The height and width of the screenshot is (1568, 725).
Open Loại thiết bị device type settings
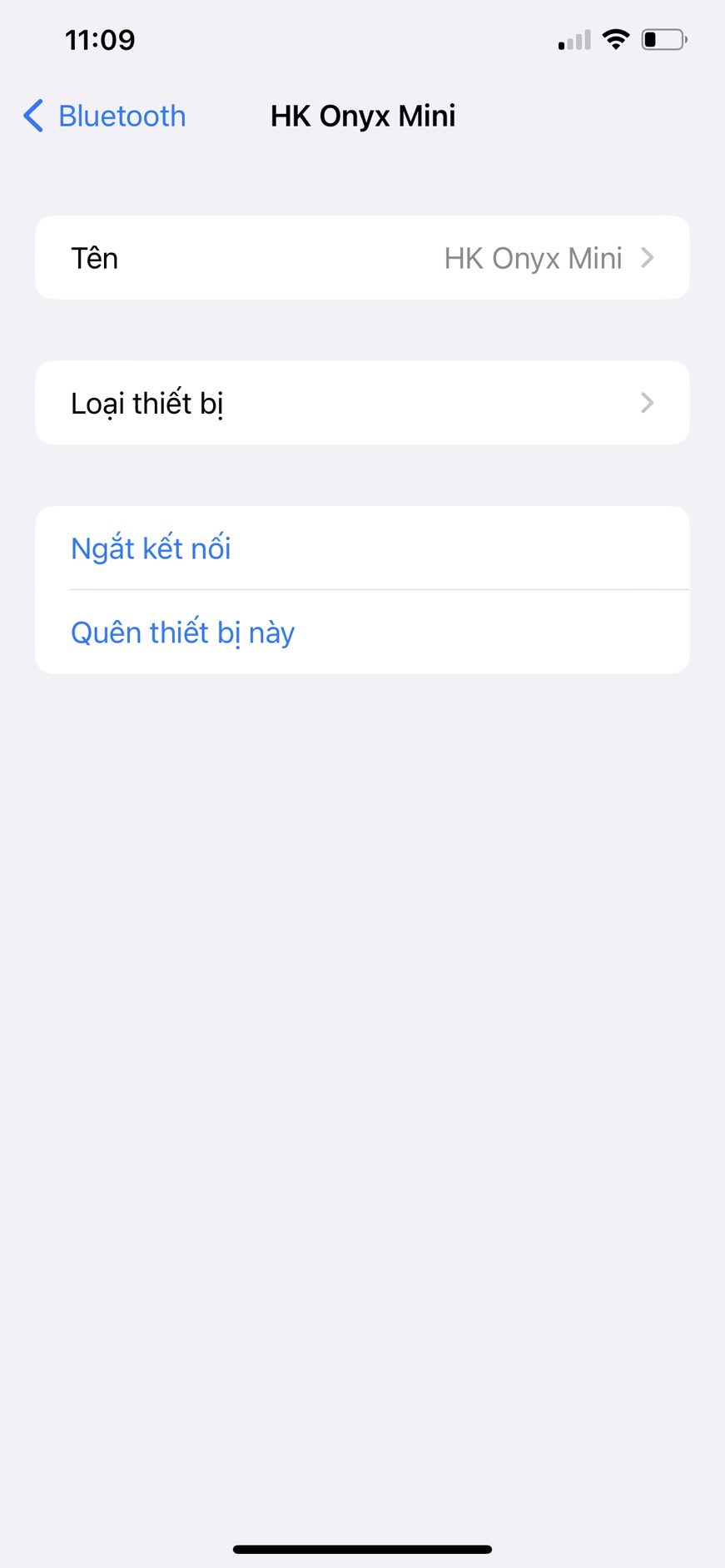[362, 403]
